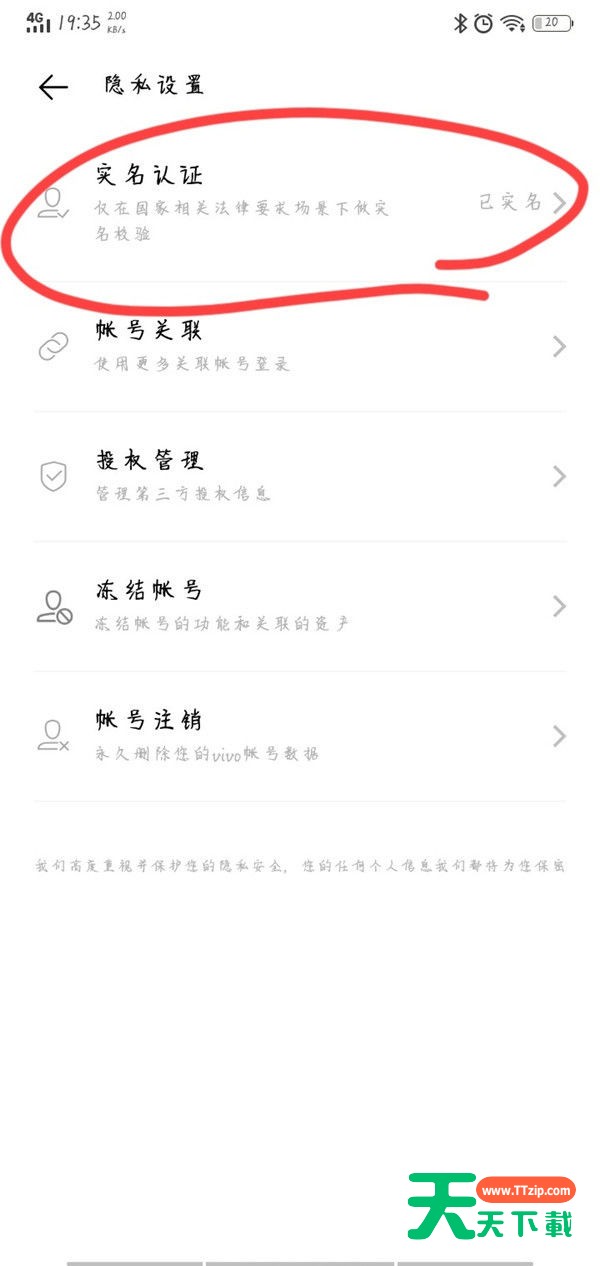Select 冻结帐号 option

point(300,606)
